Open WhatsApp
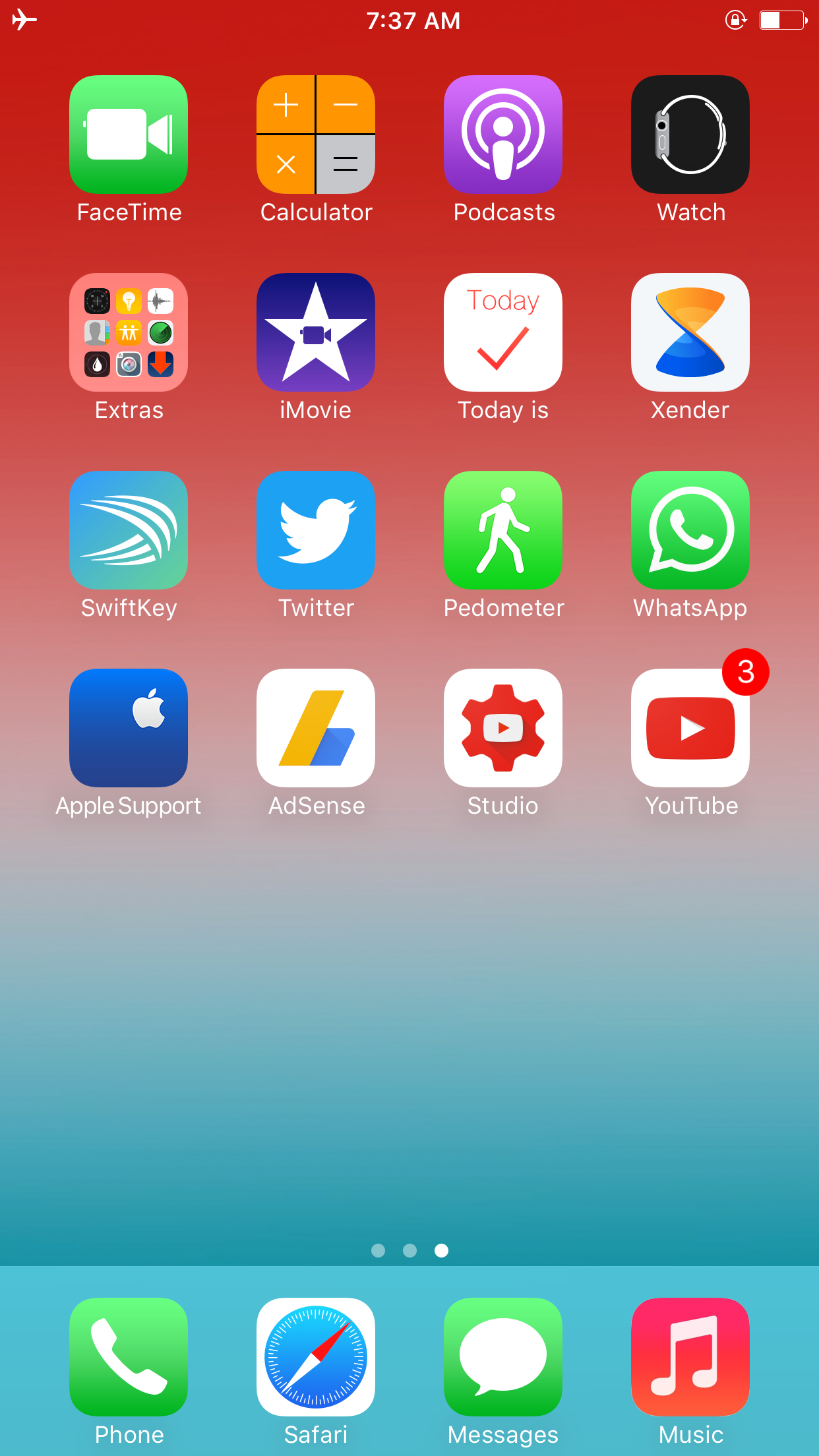The image size is (819, 1456). 690,530
